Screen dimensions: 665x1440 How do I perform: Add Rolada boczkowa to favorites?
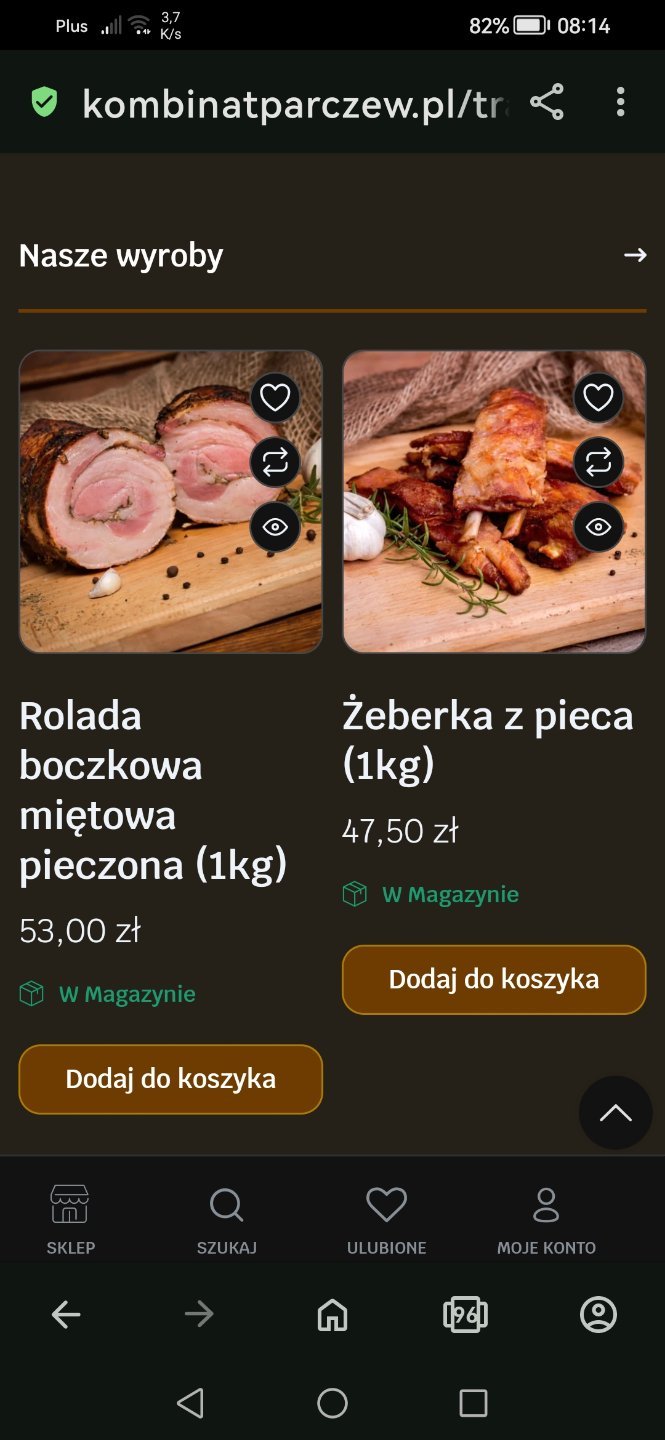tap(275, 398)
